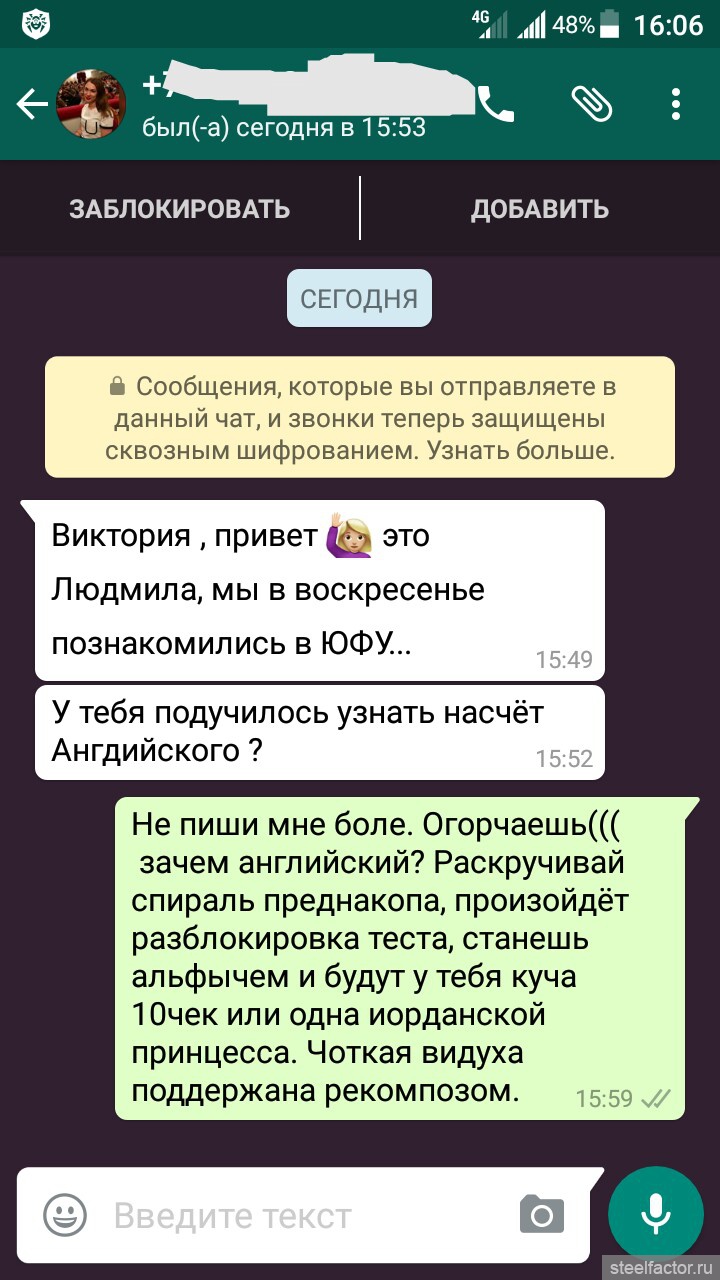Open the camera from the input bar
The width and height of the screenshot is (720, 1280).
point(542,1216)
